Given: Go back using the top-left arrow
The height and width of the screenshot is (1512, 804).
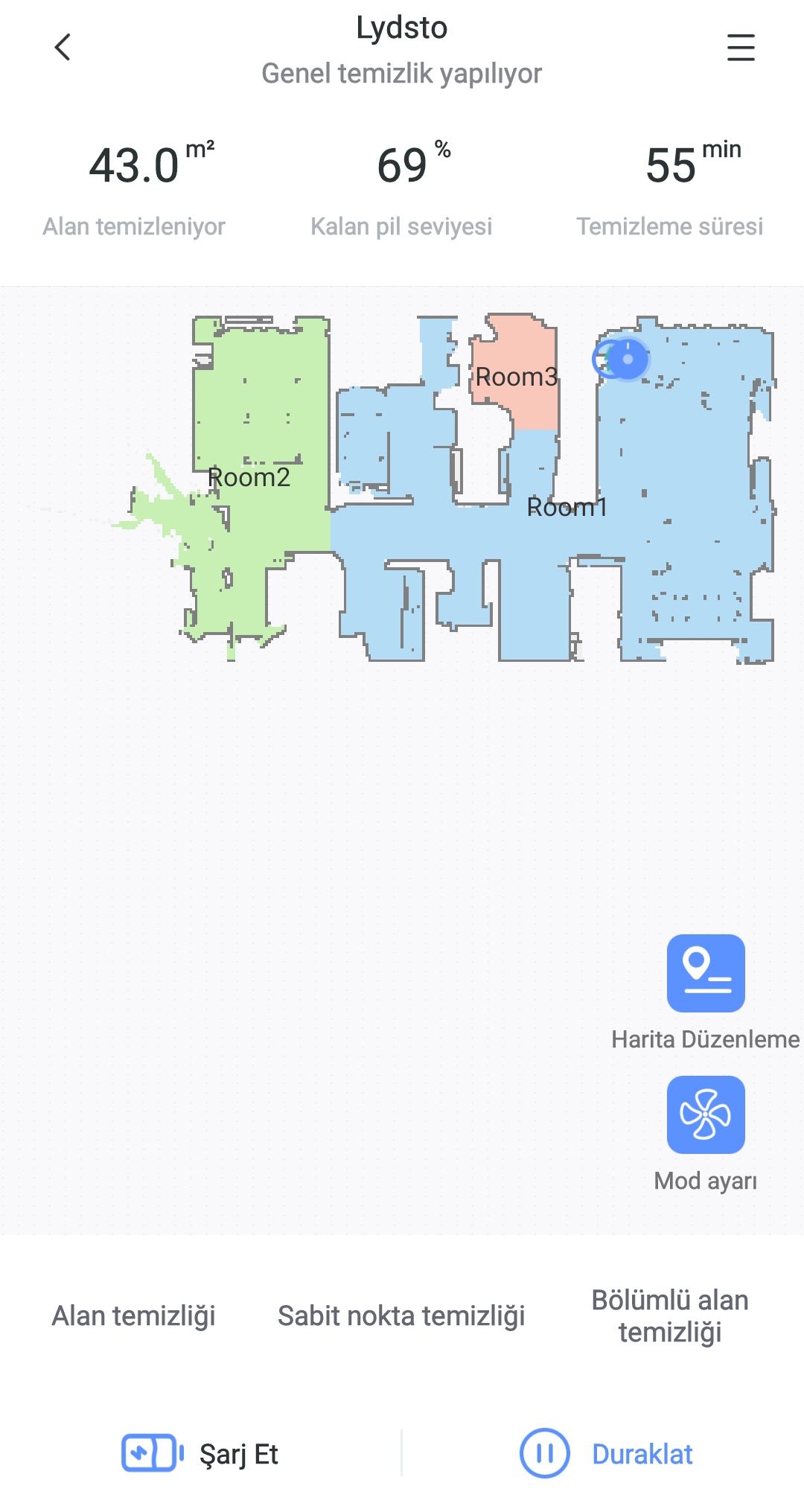Looking at the screenshot, I should pos(63,47).
